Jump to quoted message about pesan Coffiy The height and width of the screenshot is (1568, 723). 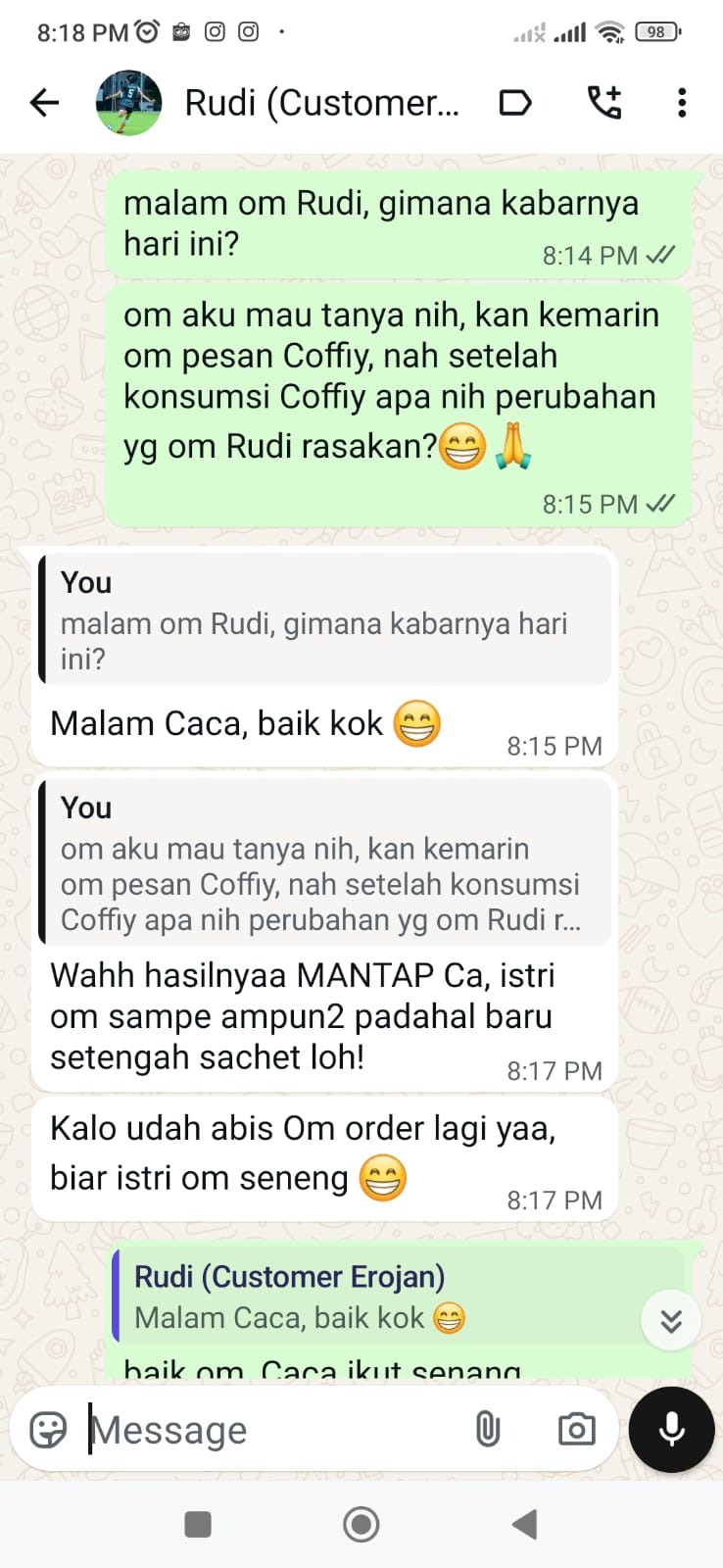tap(323, 864)
